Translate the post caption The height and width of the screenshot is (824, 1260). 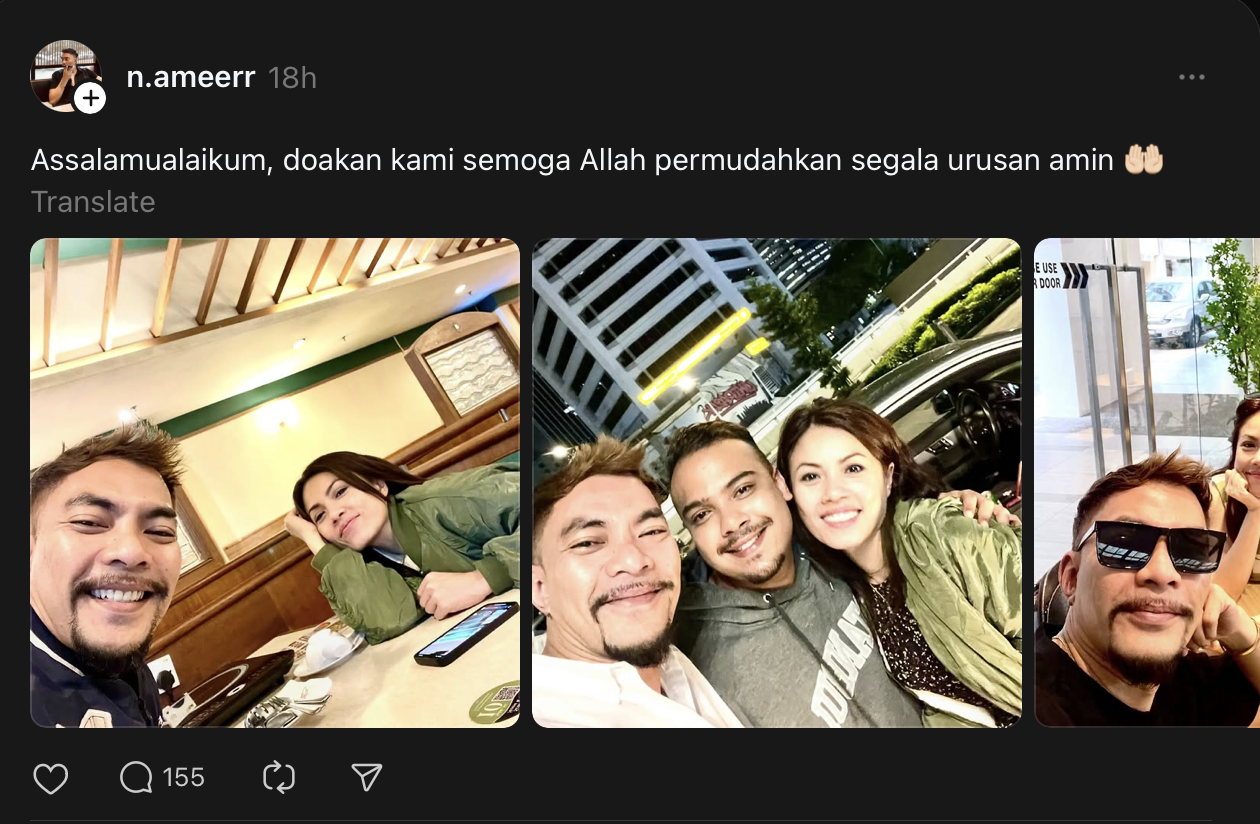pos(92,202)
